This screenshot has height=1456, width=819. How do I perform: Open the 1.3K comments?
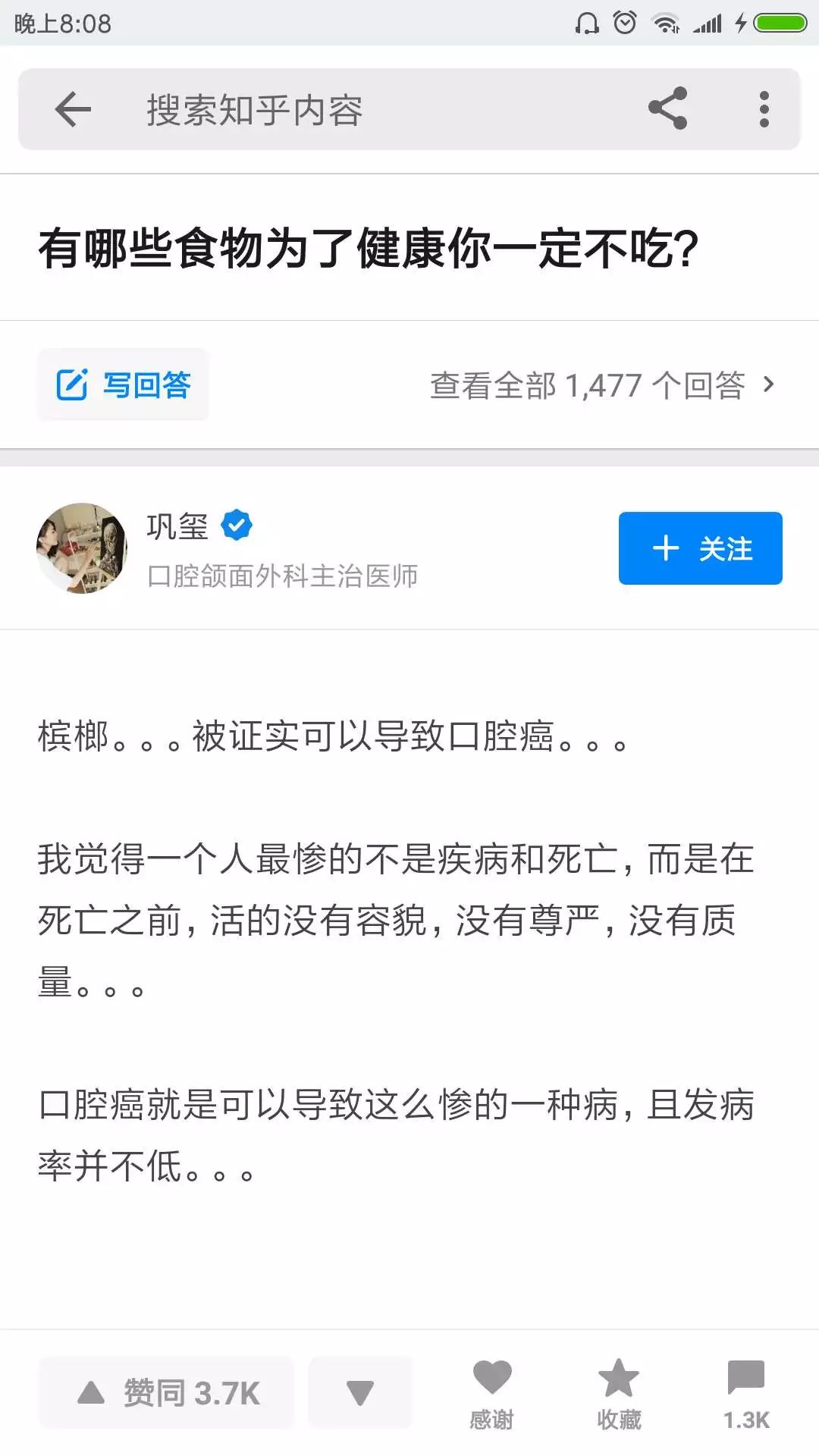point(745,1392)
